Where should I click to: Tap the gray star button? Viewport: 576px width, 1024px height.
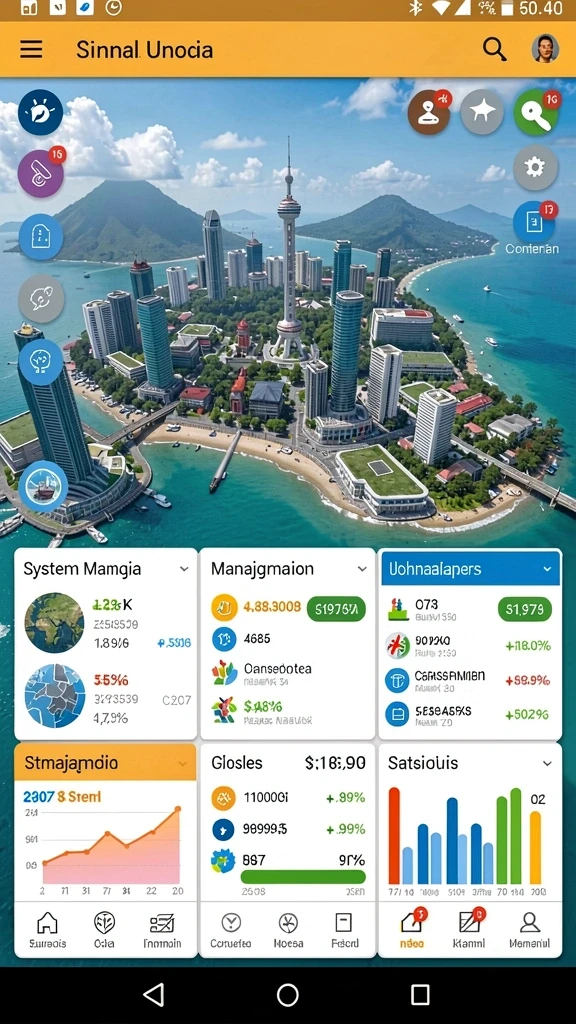(x=482, y=112)
